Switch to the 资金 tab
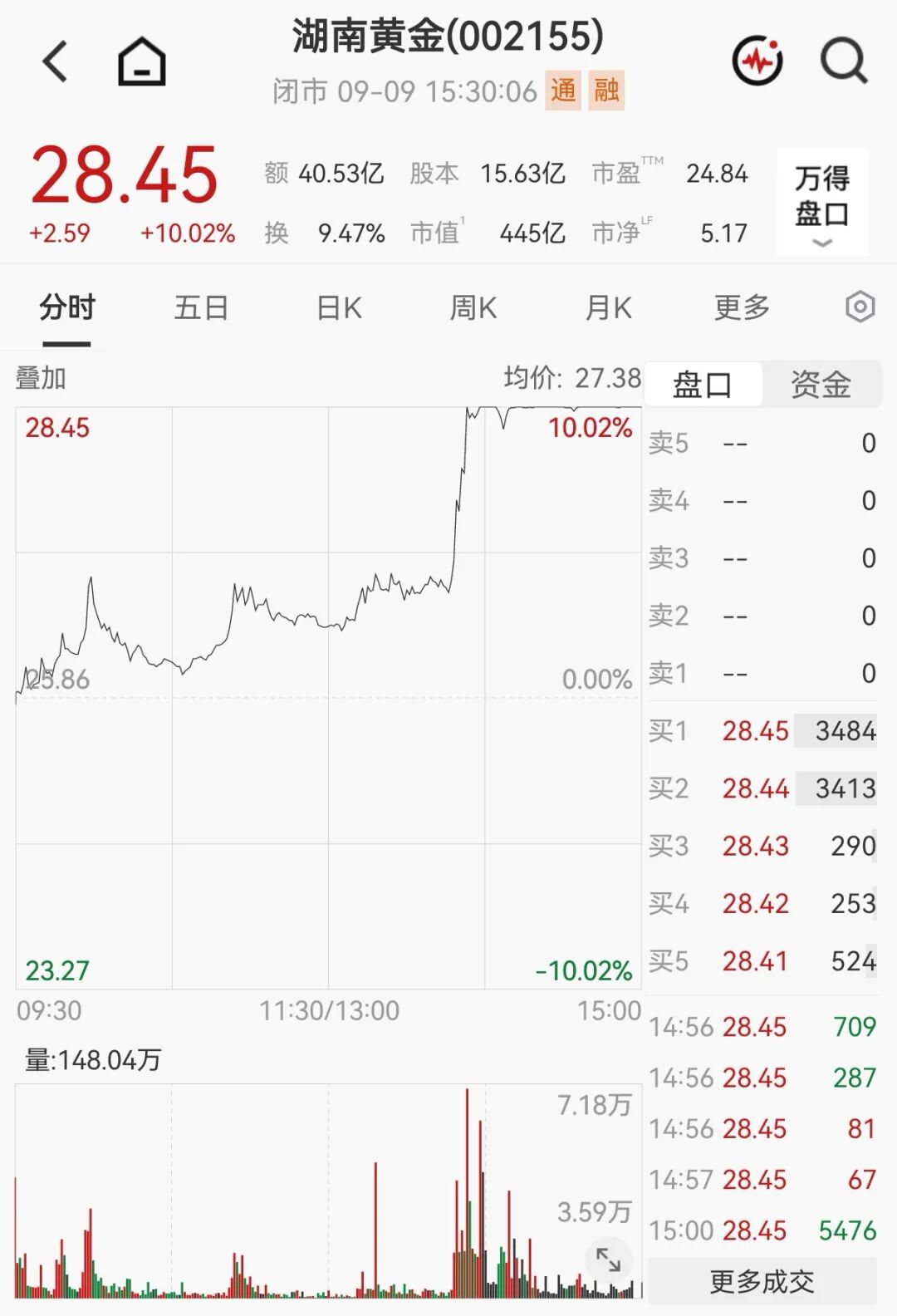 821,384
